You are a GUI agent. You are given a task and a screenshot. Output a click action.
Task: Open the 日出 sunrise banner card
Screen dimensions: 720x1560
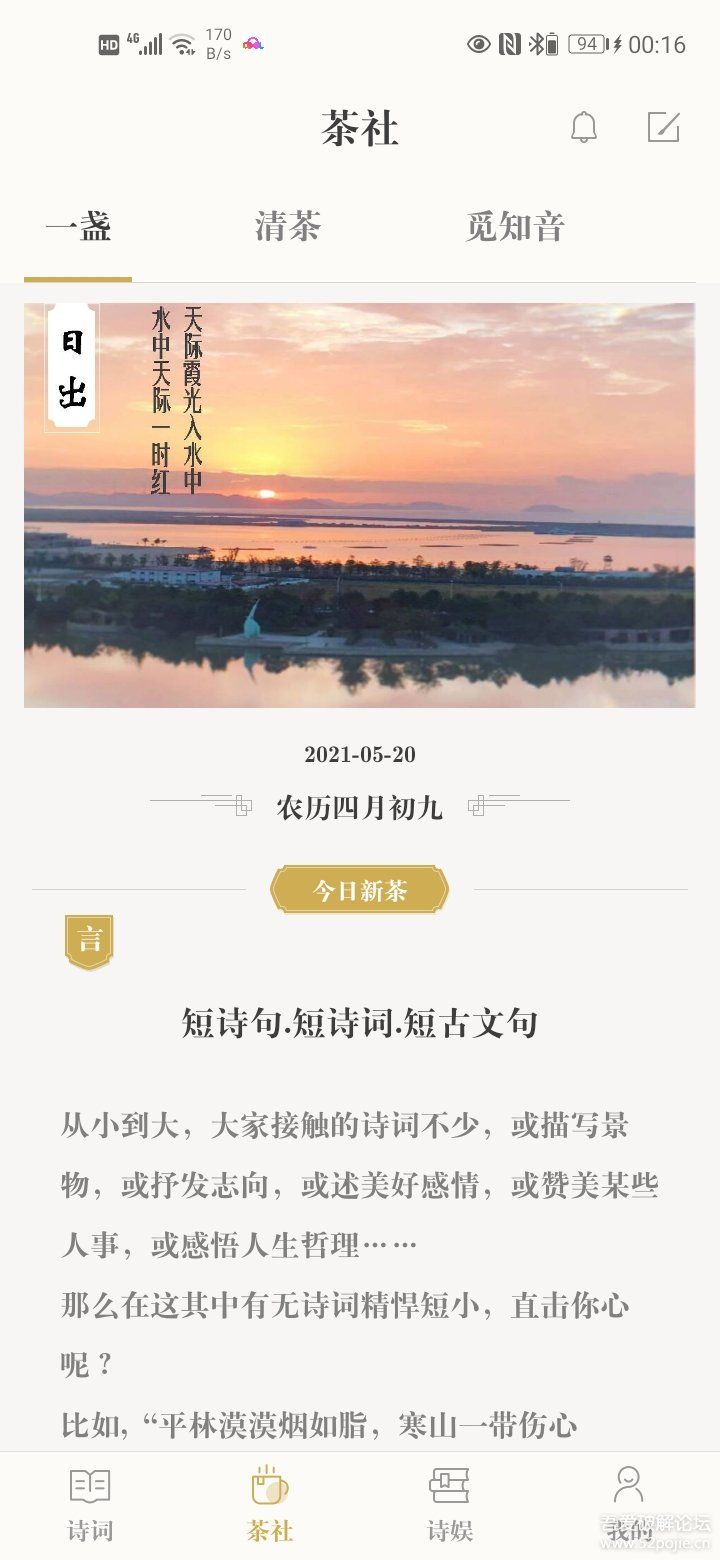point(359,505)
